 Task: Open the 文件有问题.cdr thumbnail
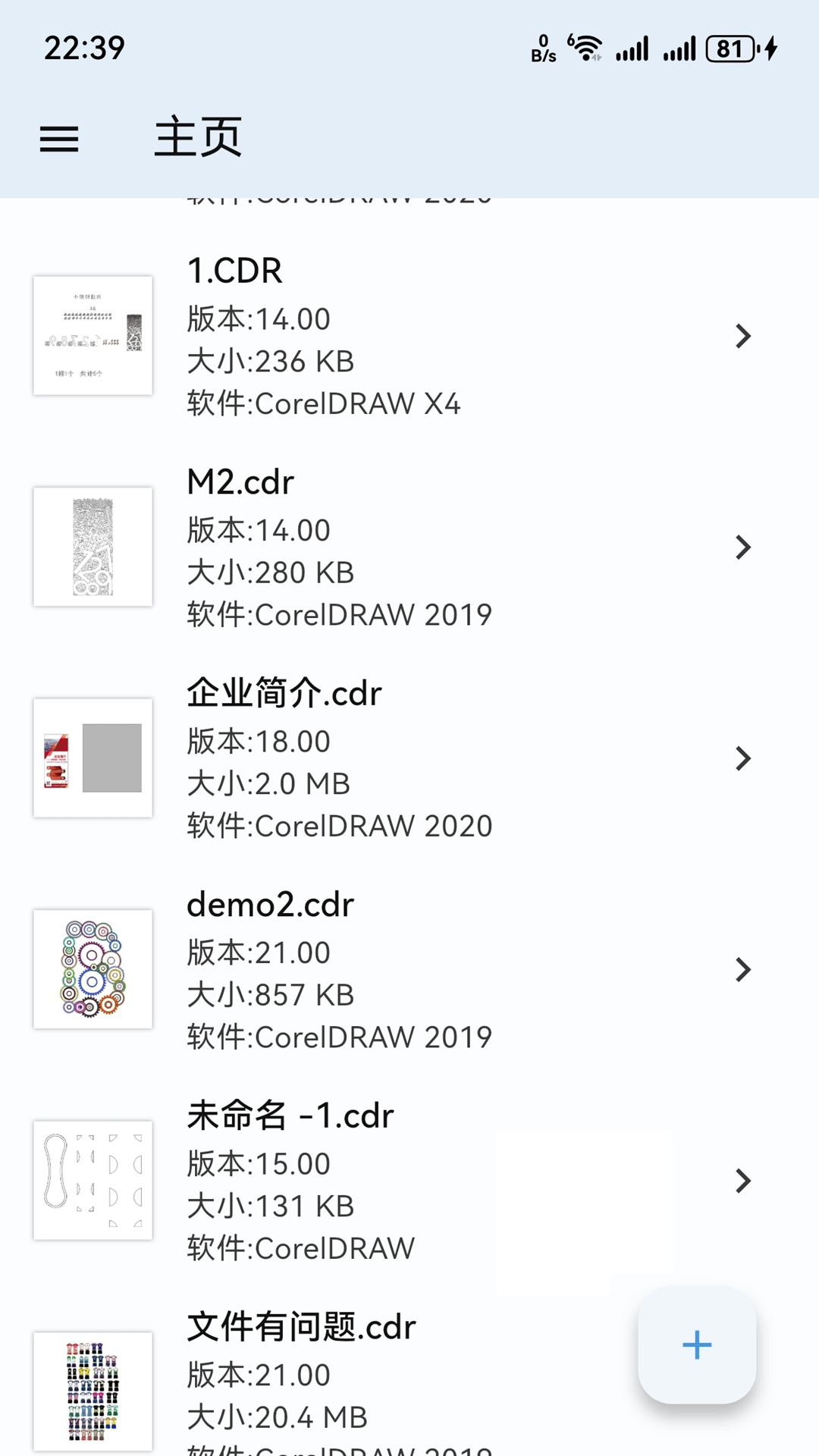93,1392
